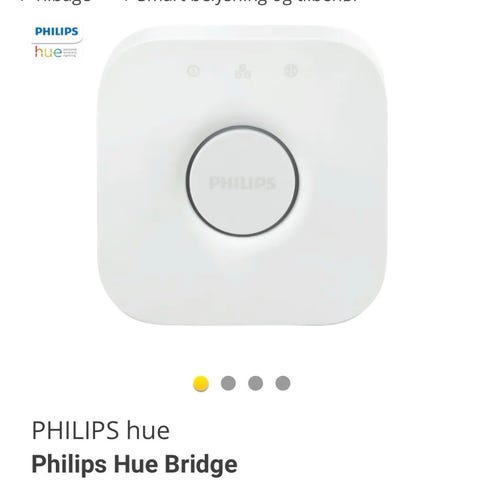Select the first yellow image indicator dot
This screenshot has width=480, height=480.
(x=201, y=383)
